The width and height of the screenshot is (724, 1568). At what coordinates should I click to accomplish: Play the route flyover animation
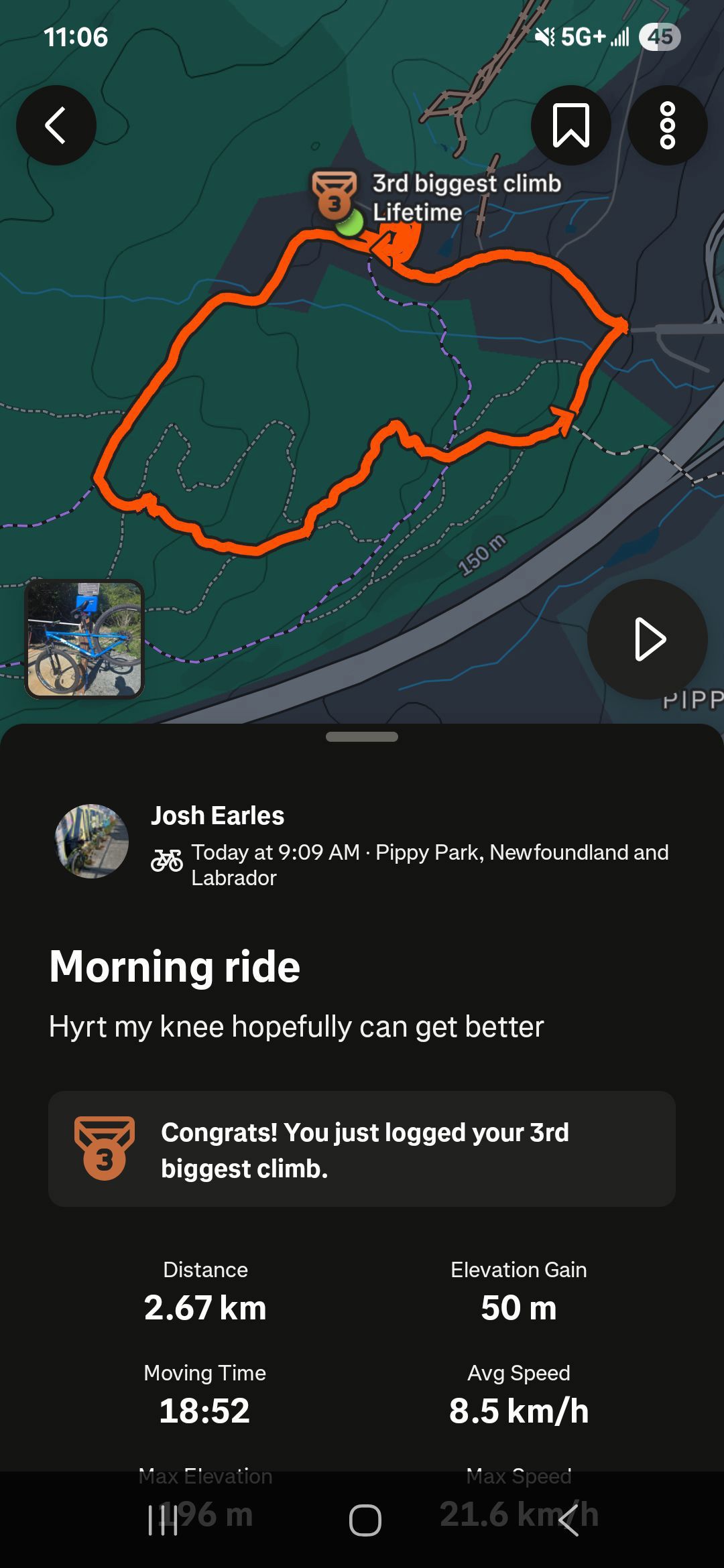pos(648,639)
